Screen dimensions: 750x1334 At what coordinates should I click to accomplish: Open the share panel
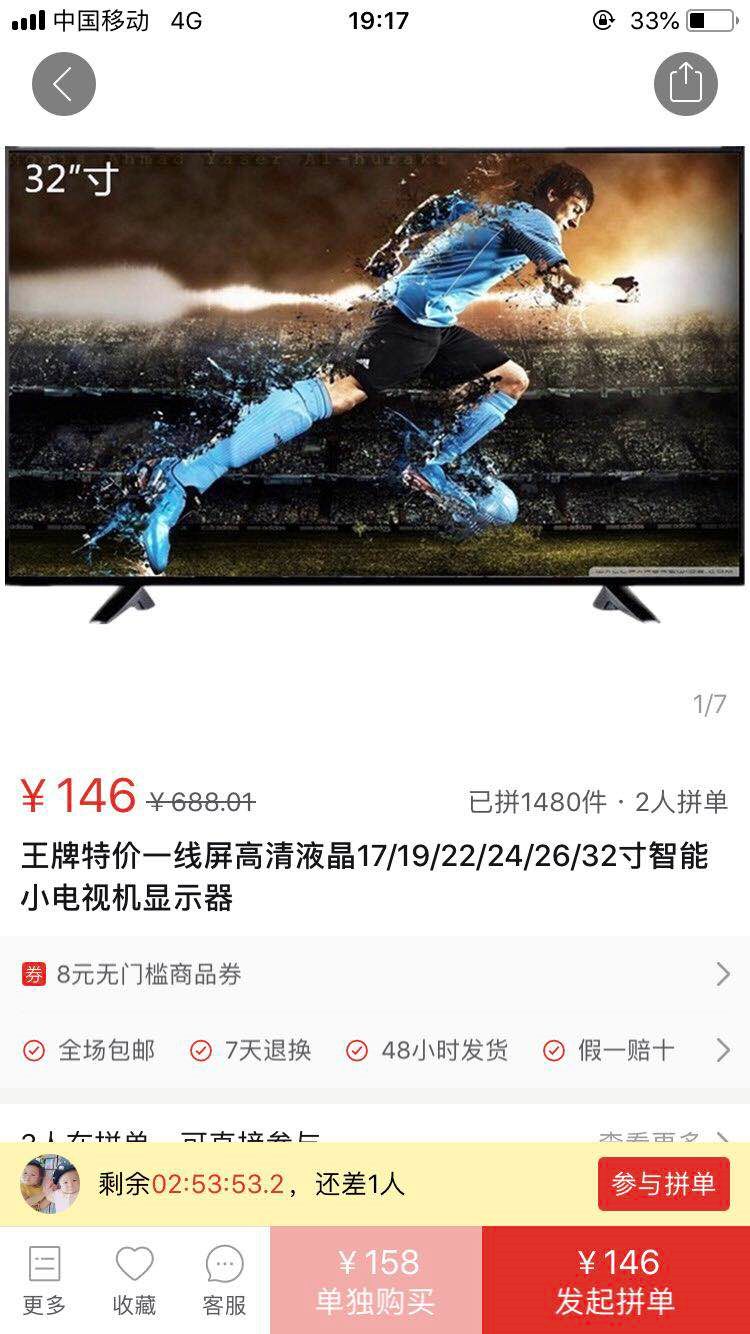tap(684, 83)
